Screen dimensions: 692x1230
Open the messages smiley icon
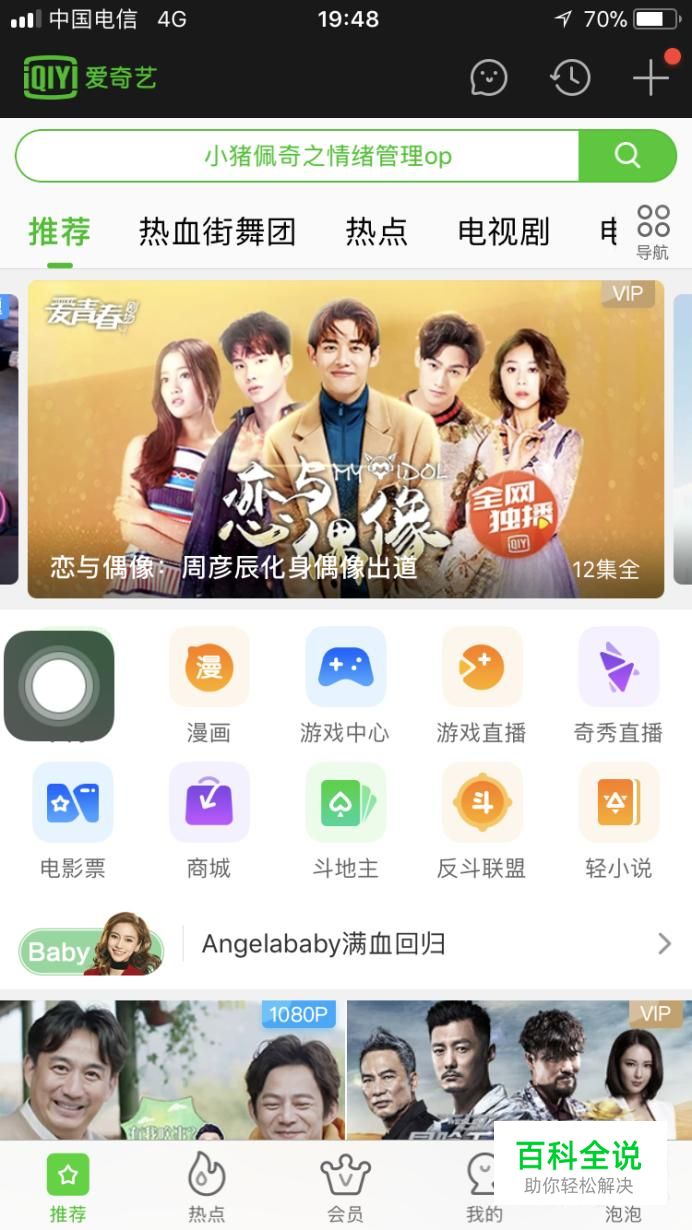489,78
